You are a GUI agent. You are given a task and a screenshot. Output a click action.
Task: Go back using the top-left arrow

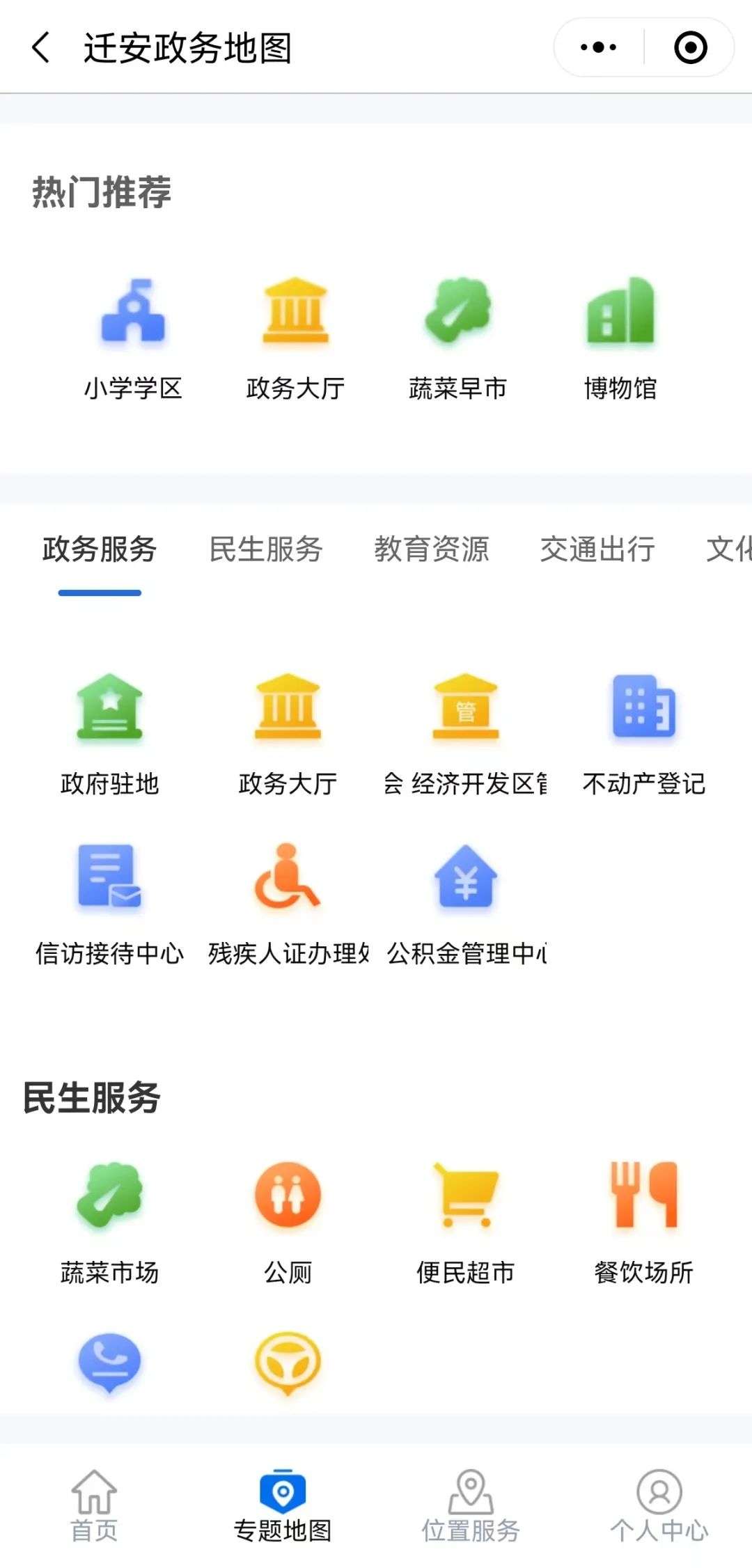[41, 48]
